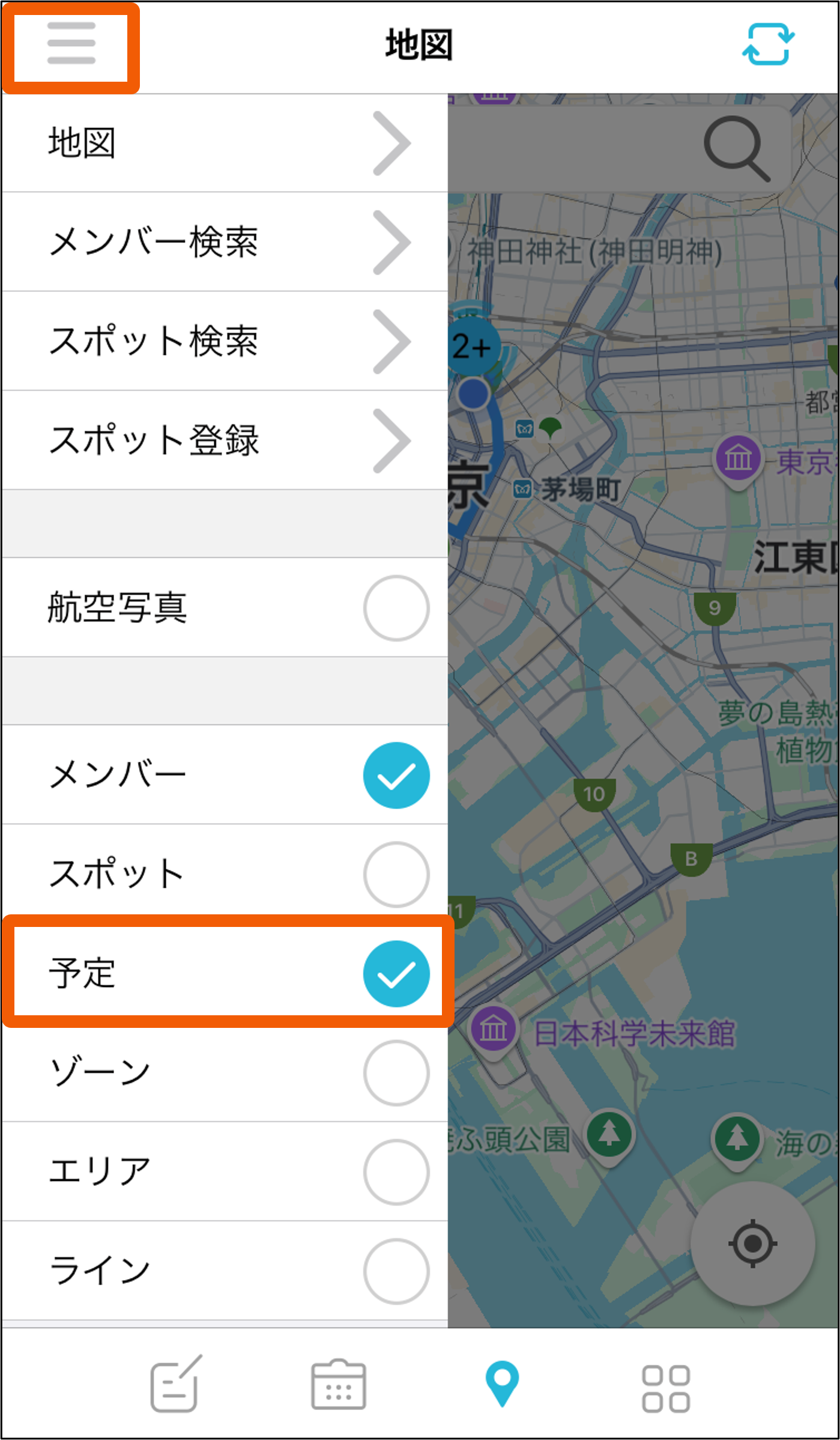
Task: Open スポット検索
Action: pos(225,341)
